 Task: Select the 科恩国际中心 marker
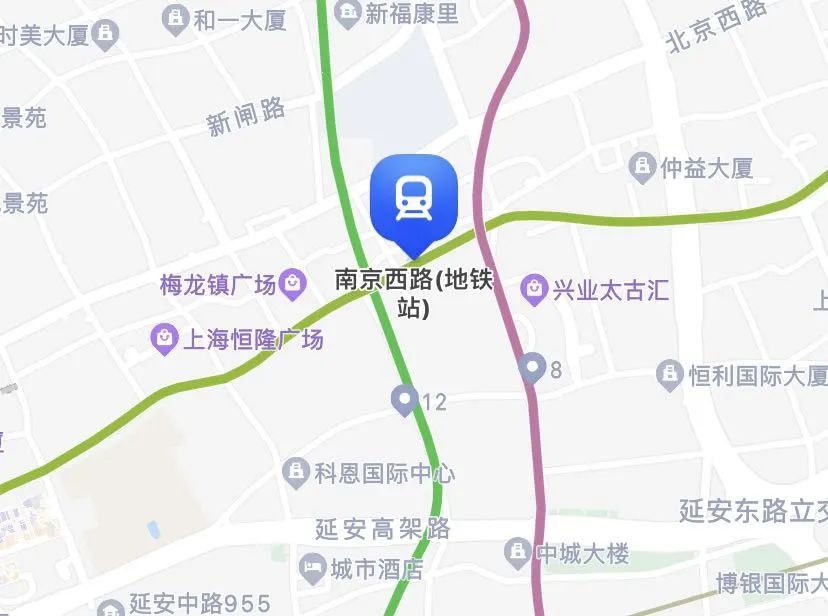pos(296,470)
